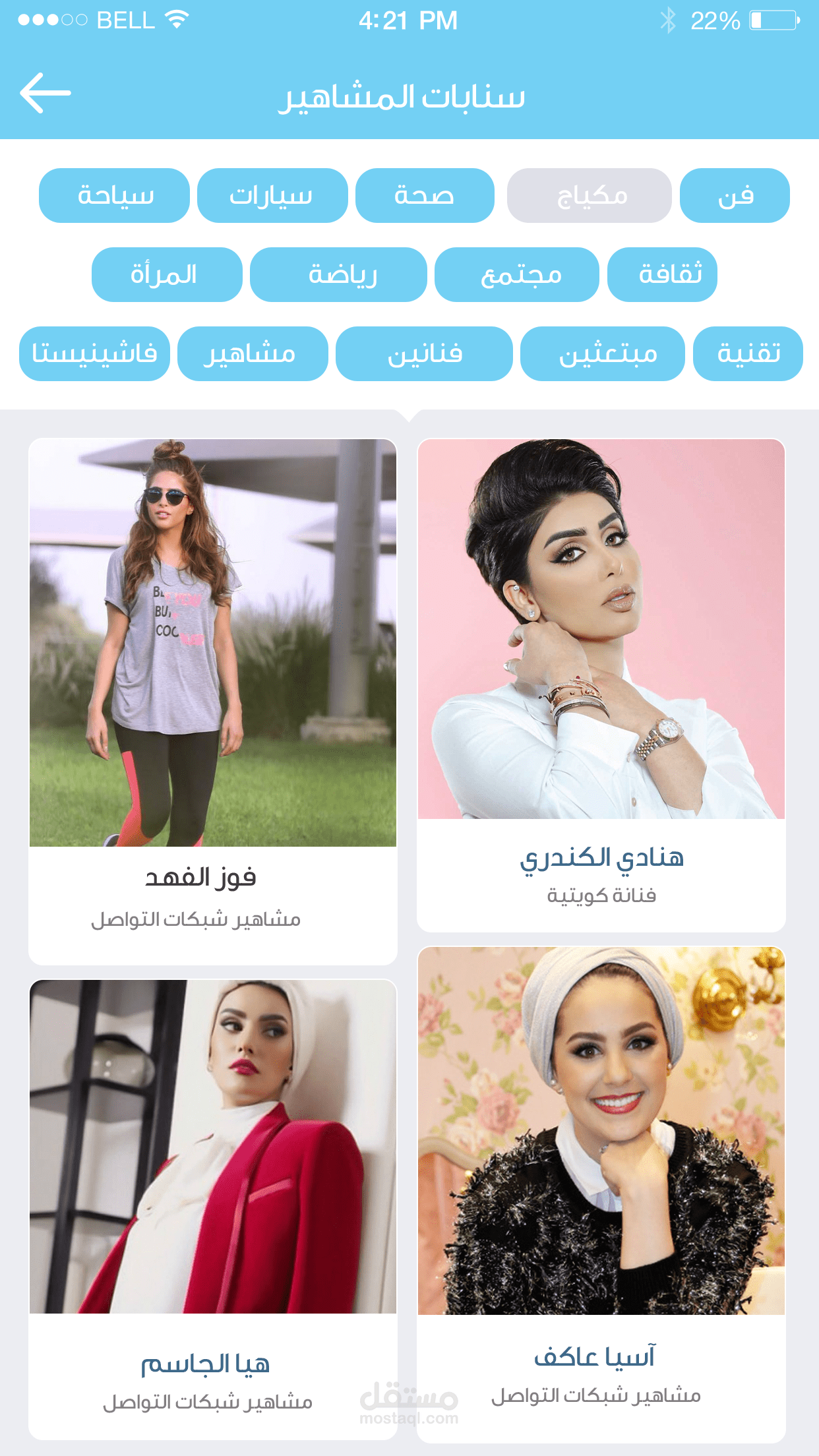The width and height of the screenshot is (819, 1456).
Task: Filter by فاشينيستا category
Action: [94, 354]
